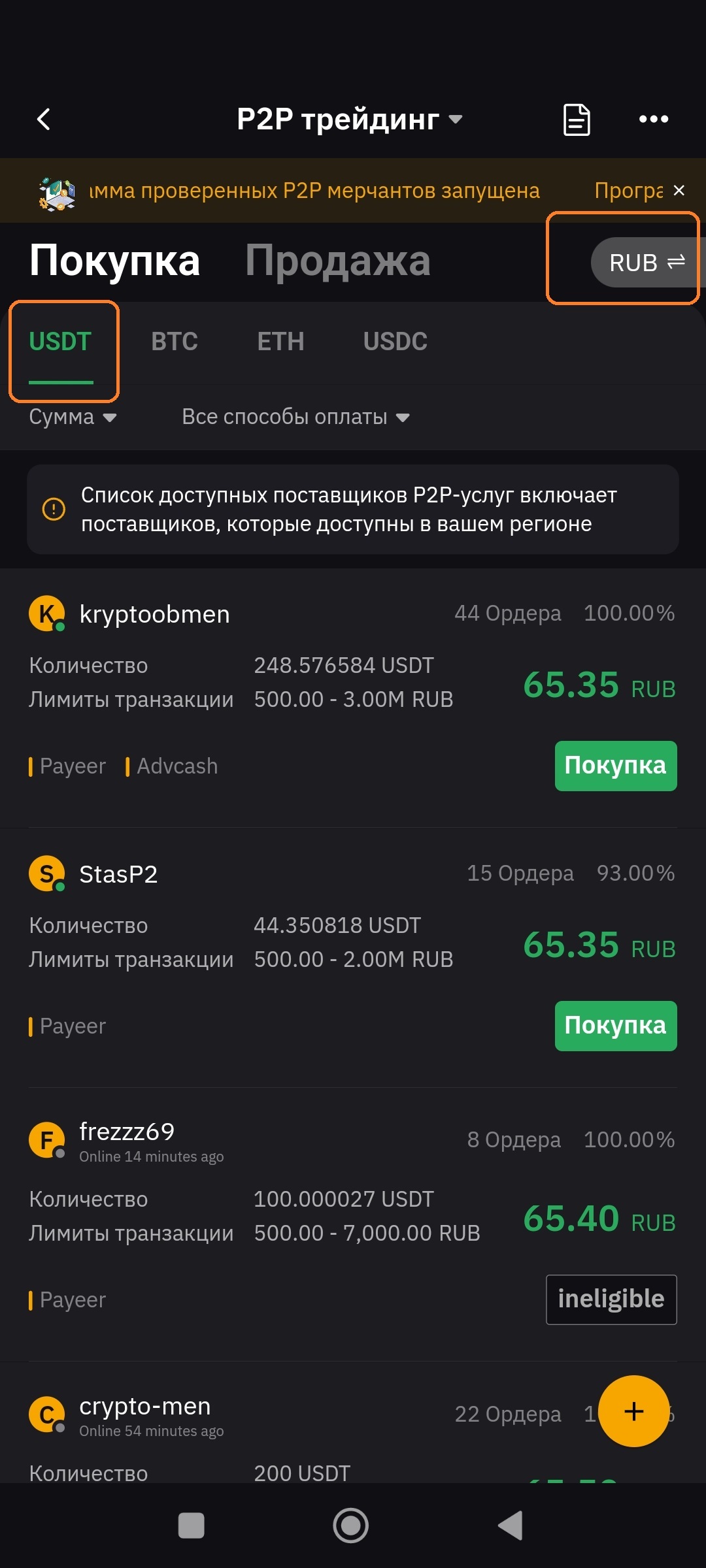Buy USDT from kryptoobmen

click(x=615, y=766)
